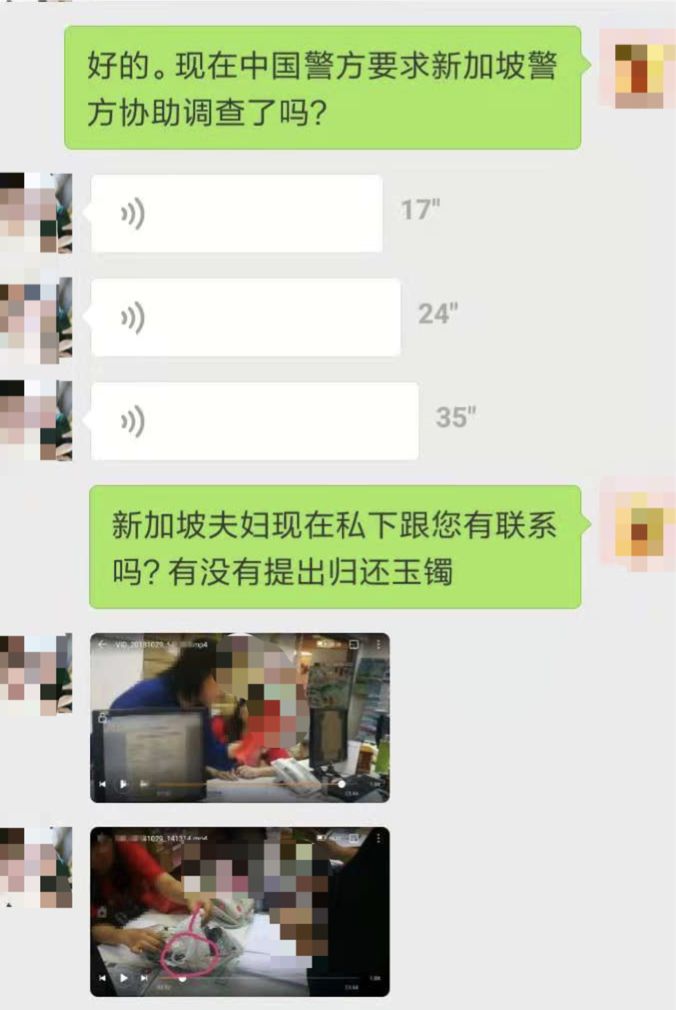The image size is (676, 1010).
Task: Open the video screenshot with pink circled item
Action: pos(239,911)
